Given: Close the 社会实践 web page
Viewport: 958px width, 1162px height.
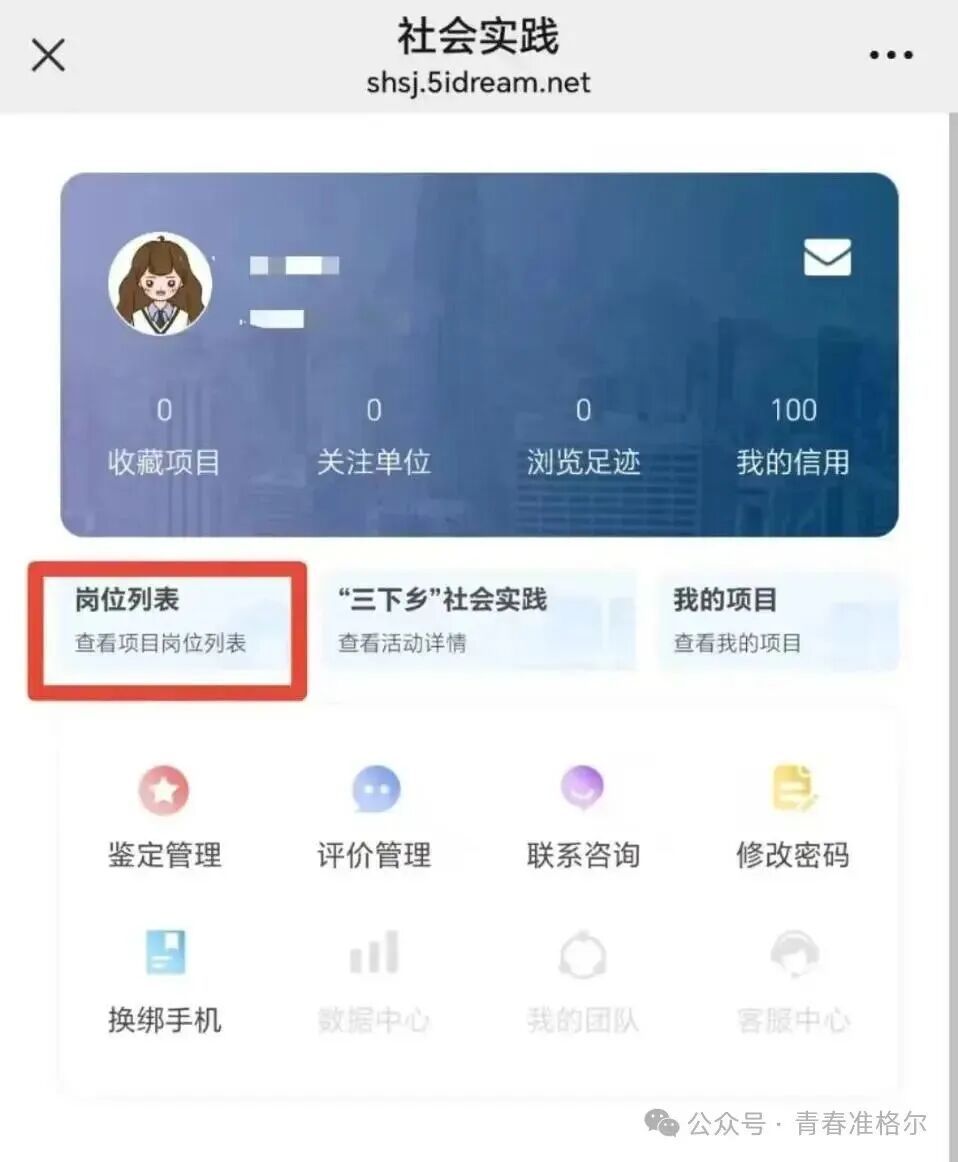Looking at the screenshot, I should (x=48, y=56).
